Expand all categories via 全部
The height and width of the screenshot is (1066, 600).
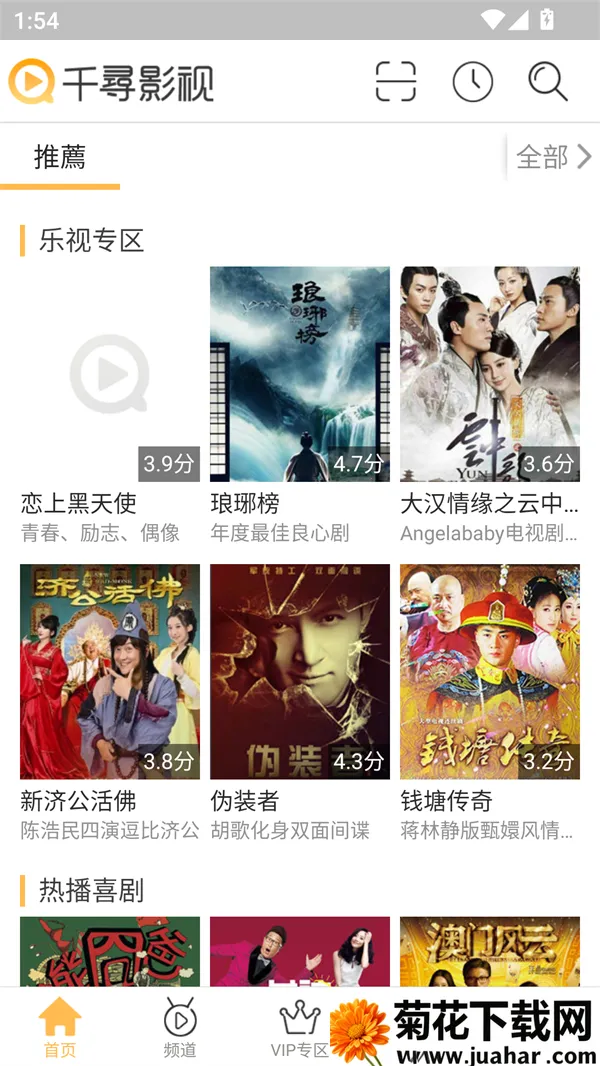click(553, 157)
